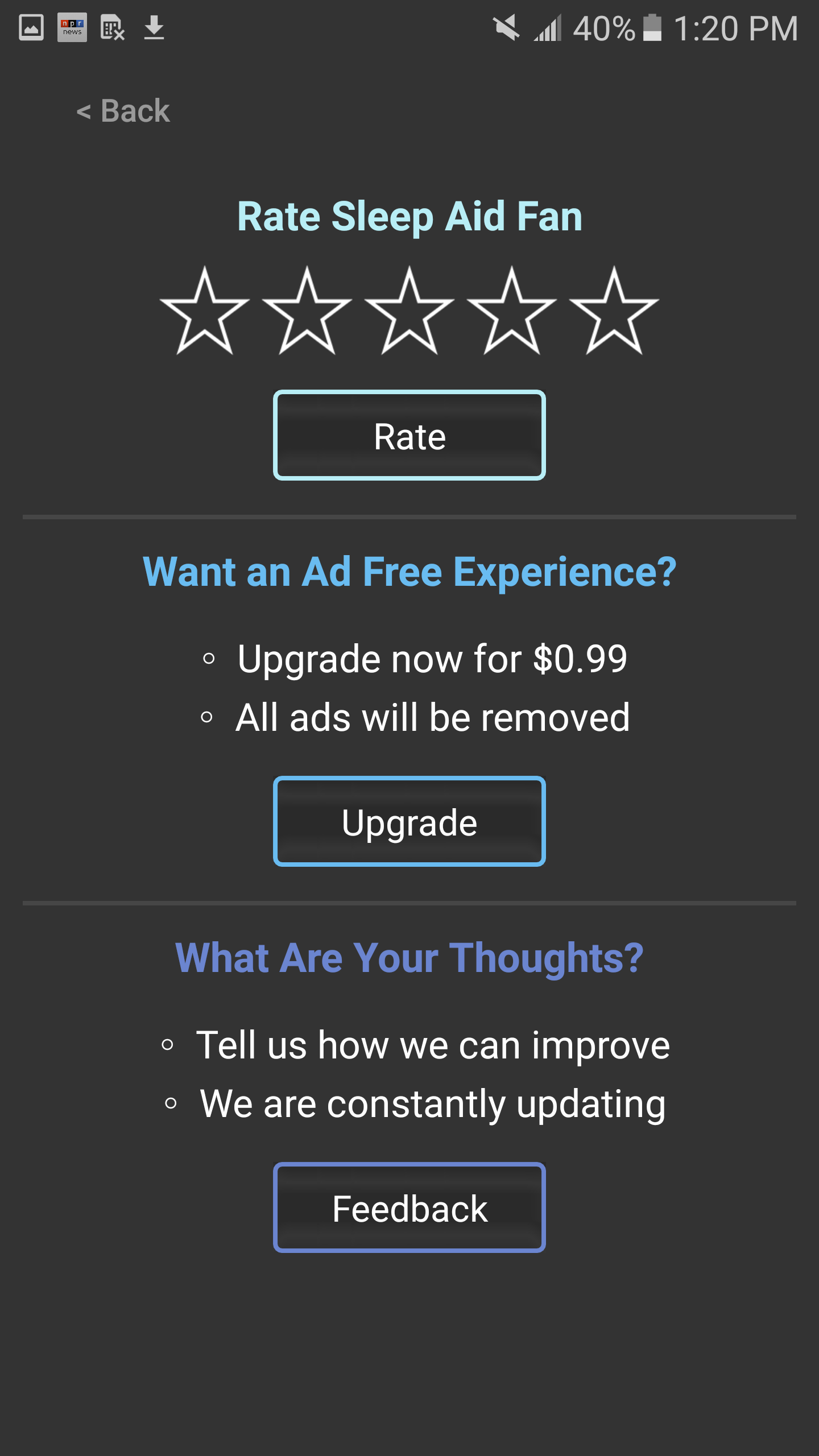Go back with the Back link
This screenshot has width=819, height=1456.
(x=123, y=110)
